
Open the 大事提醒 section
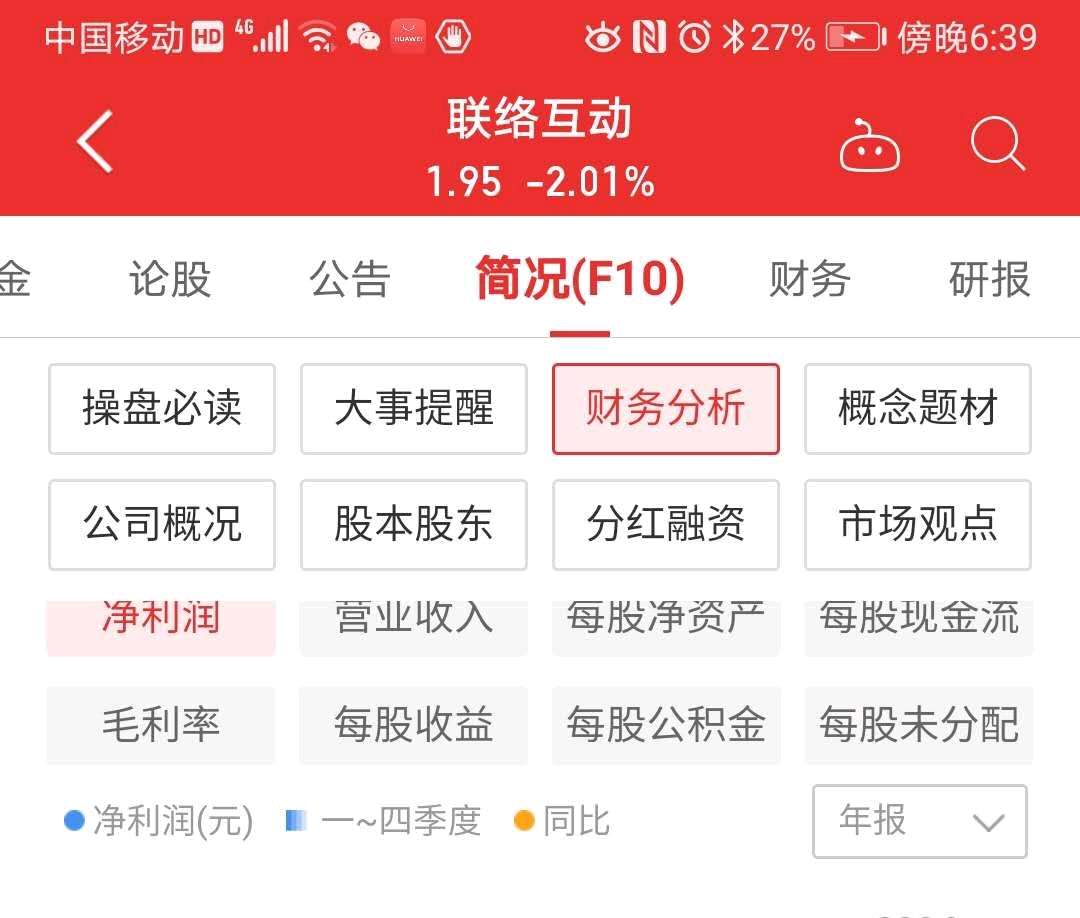414,409
